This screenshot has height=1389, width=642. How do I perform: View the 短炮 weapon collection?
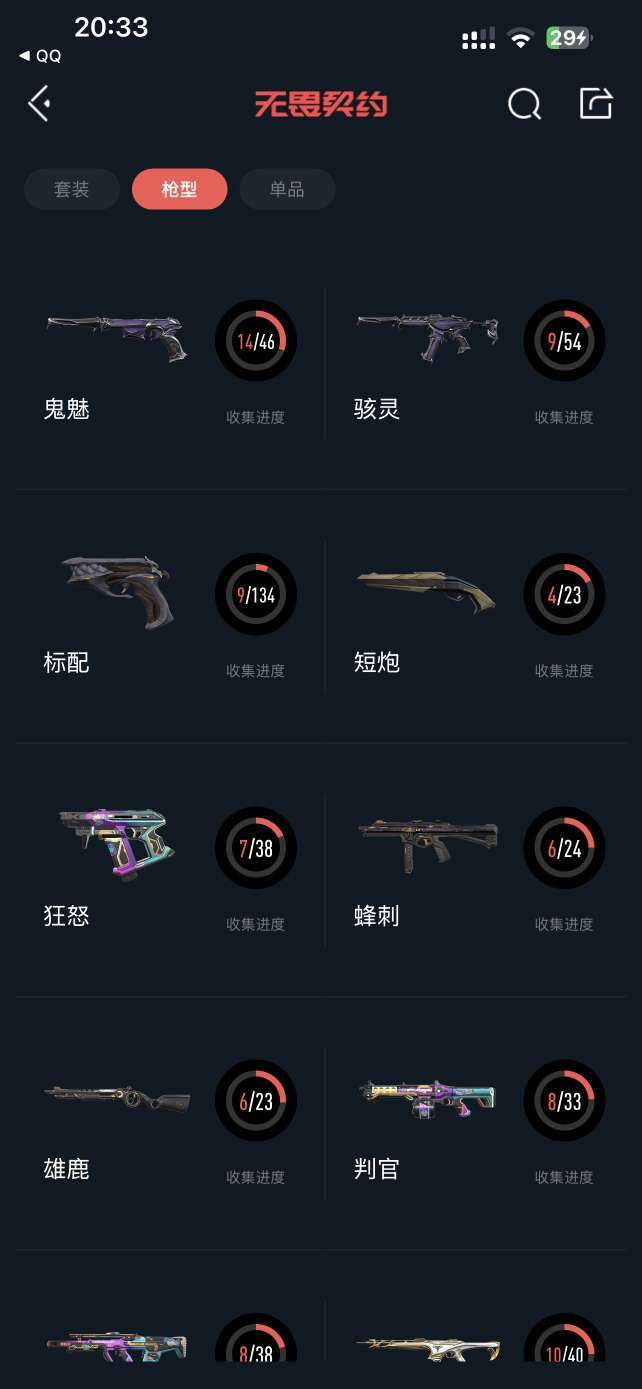click(x=478, y=617)
